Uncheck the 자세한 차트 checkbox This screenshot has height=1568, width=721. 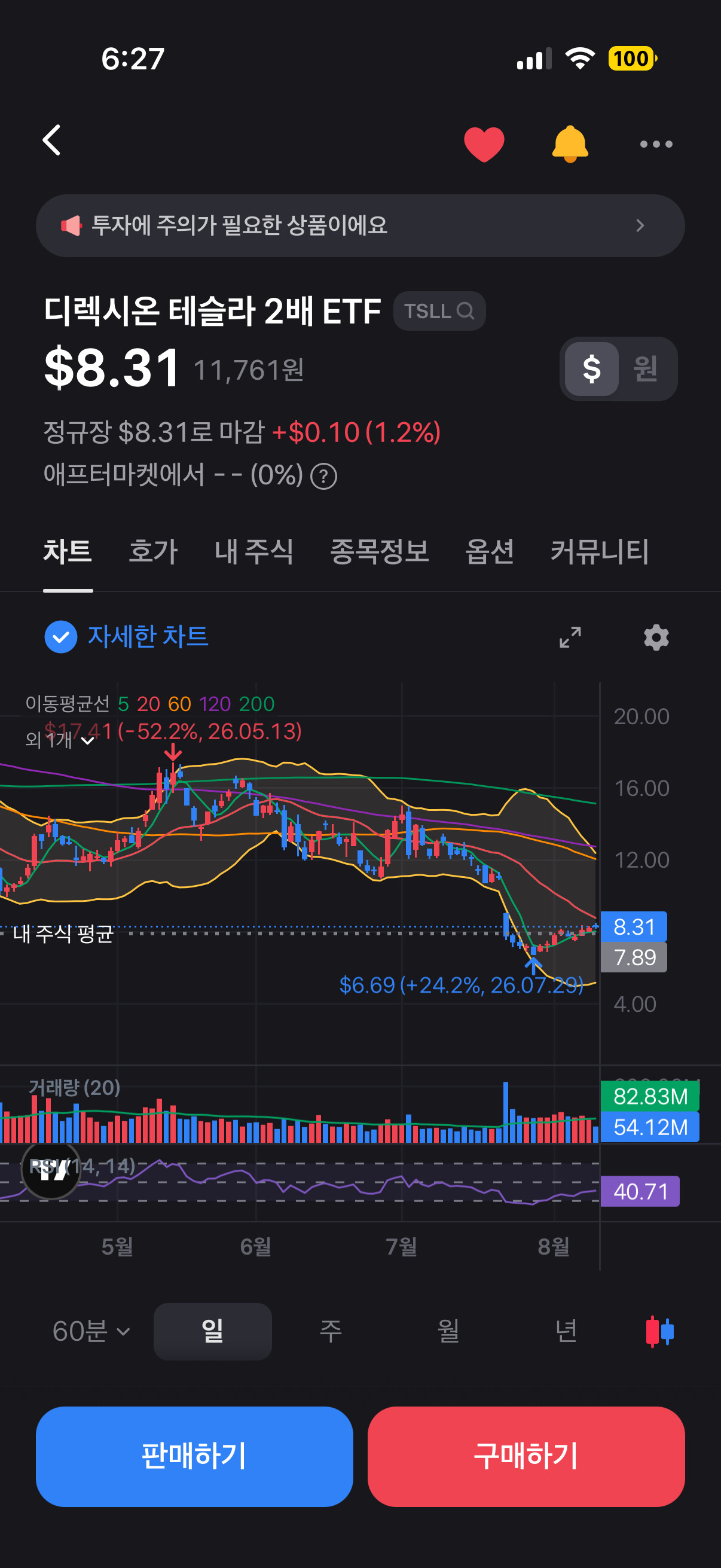61,637
